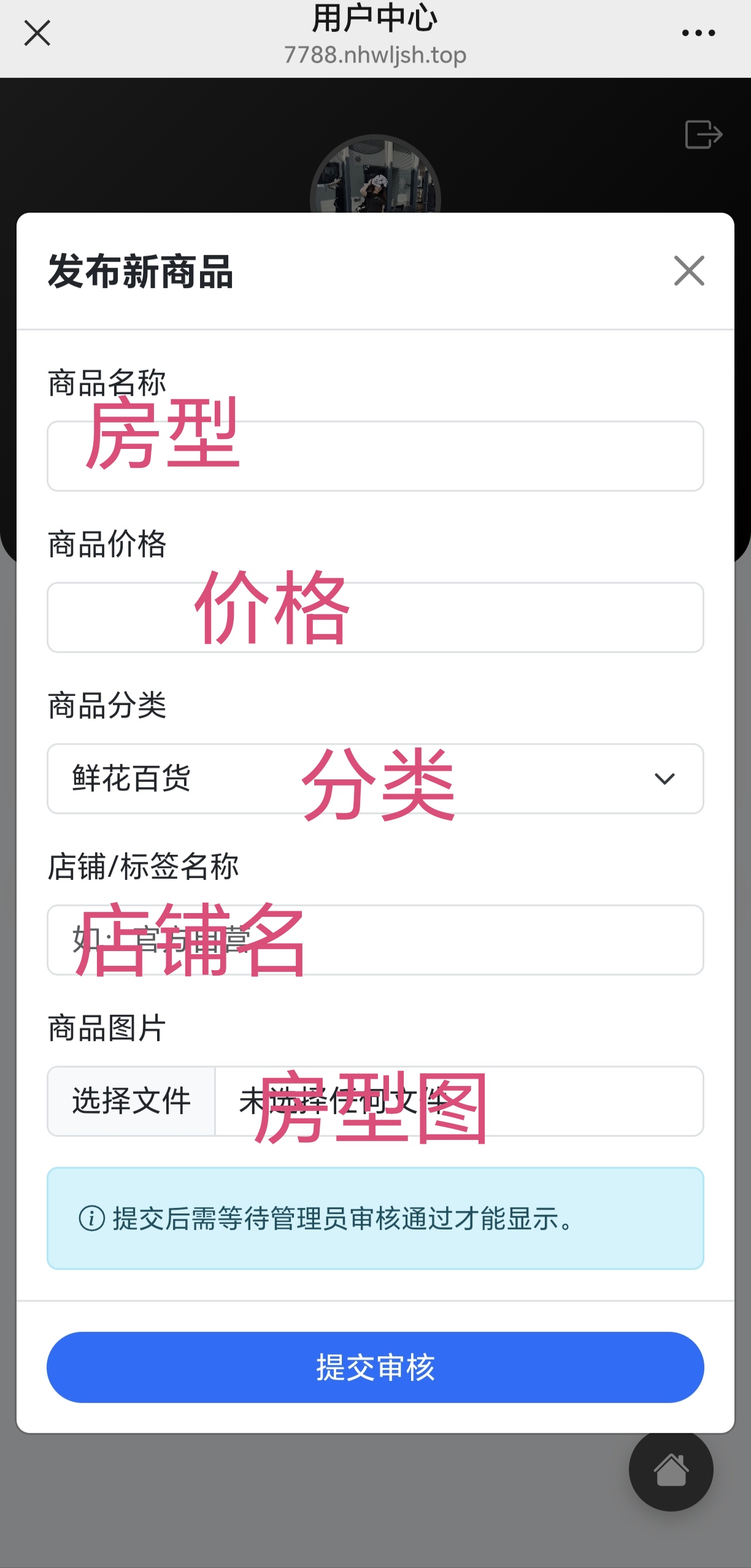Dismiss the 发布新商品 dialog
The height and width of the screenshot is (1568, 751).
click(688, 270)
